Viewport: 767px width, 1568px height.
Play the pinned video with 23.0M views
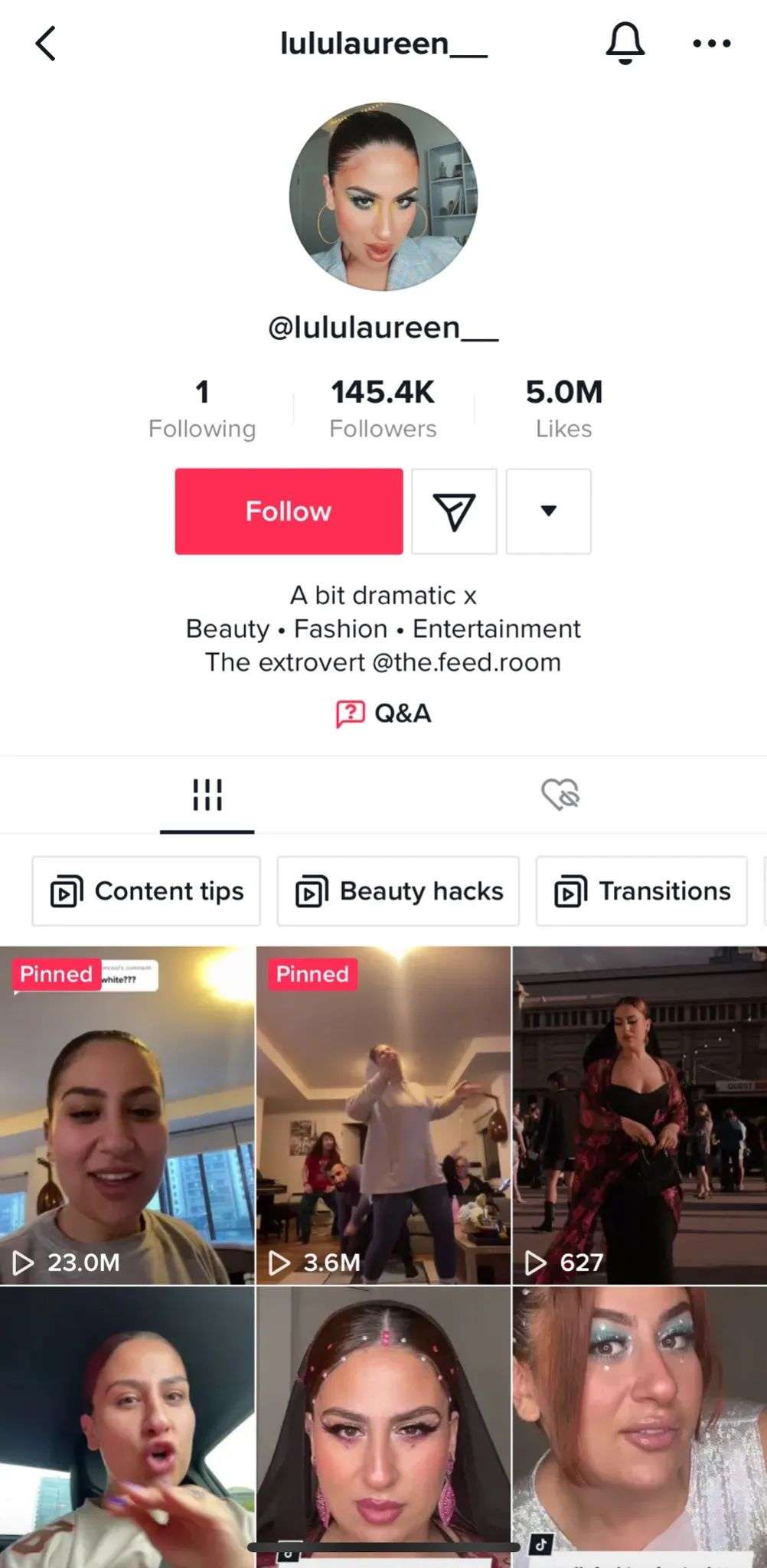(127, 1115)
